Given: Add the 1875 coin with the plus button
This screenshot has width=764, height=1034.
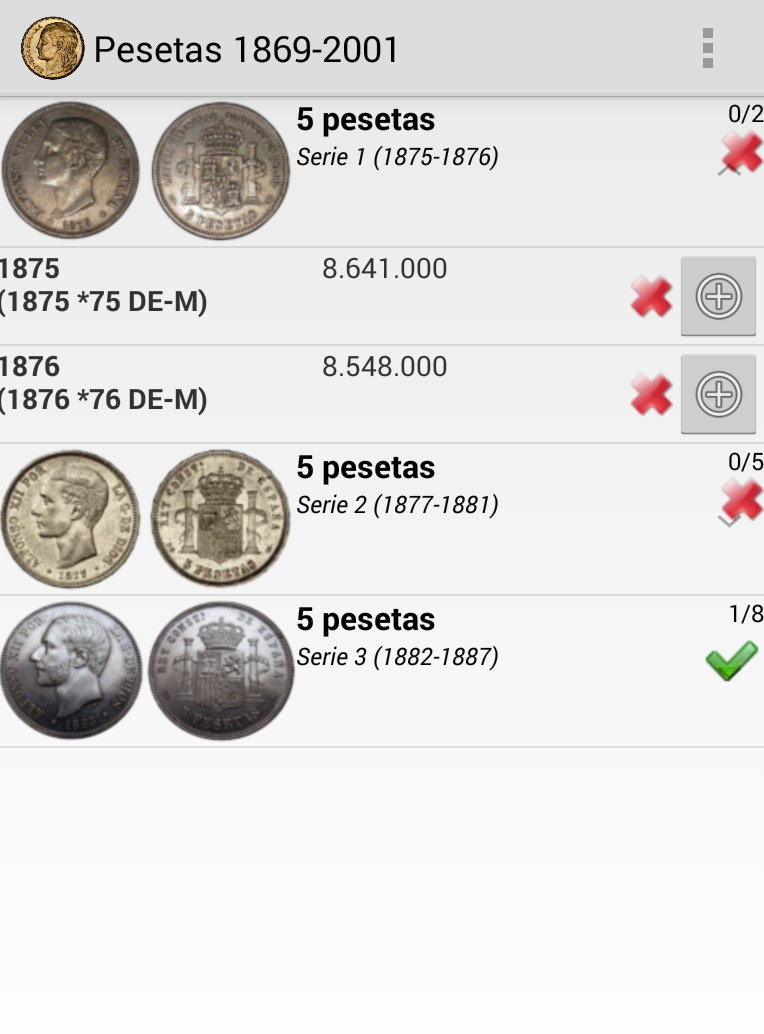Looking at the screenshot, I should click(718, 296).
